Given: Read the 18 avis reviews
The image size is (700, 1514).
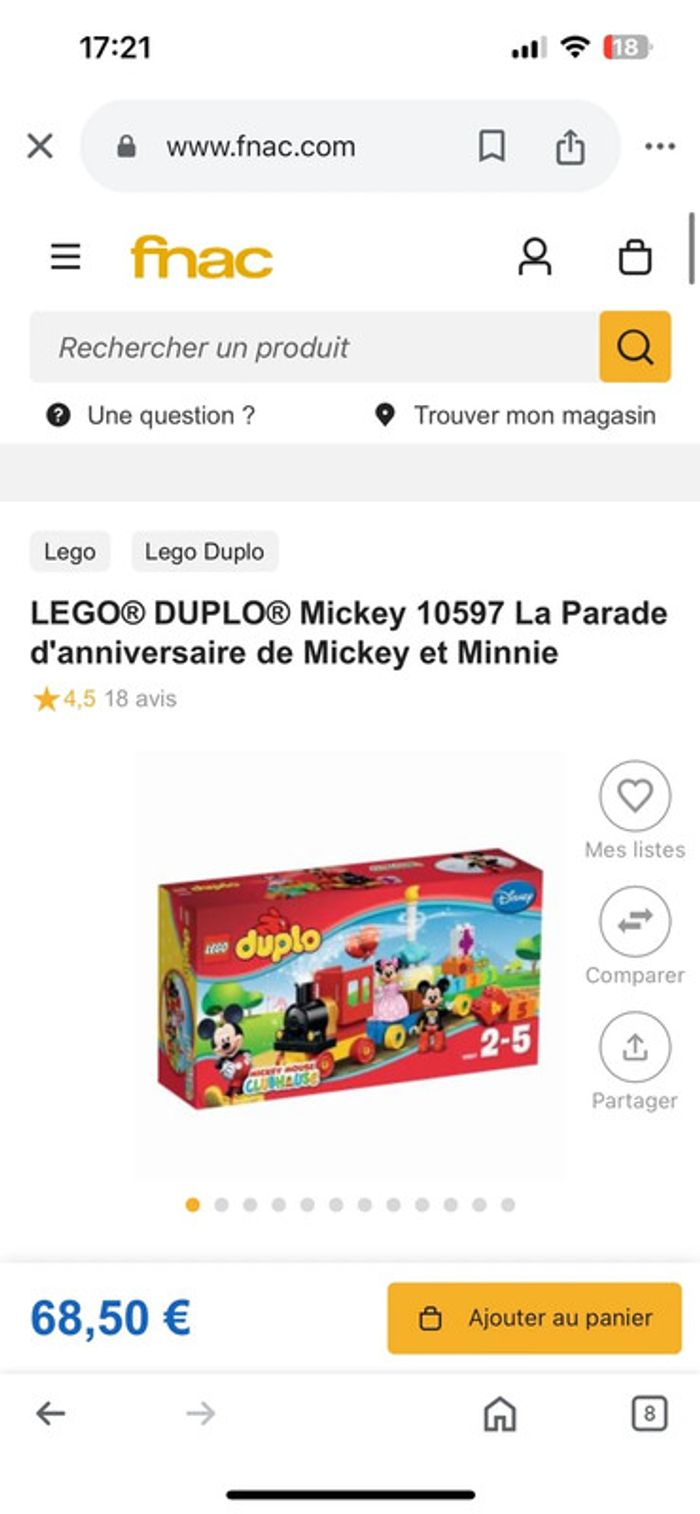Looking at the screenshot, I should click(x=140, y=699).
